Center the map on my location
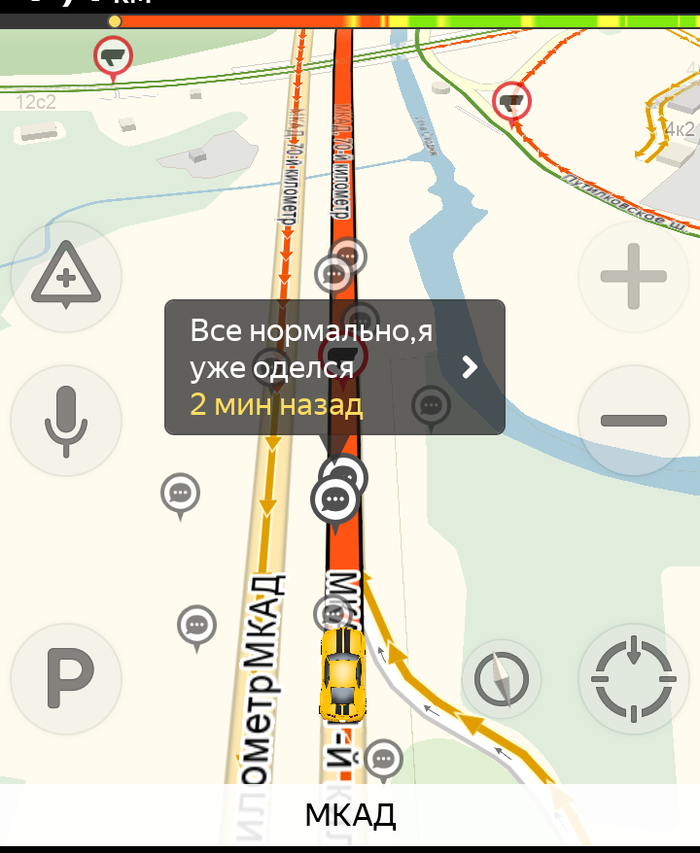Screen dimensions: 700x853 click(633, 679)
